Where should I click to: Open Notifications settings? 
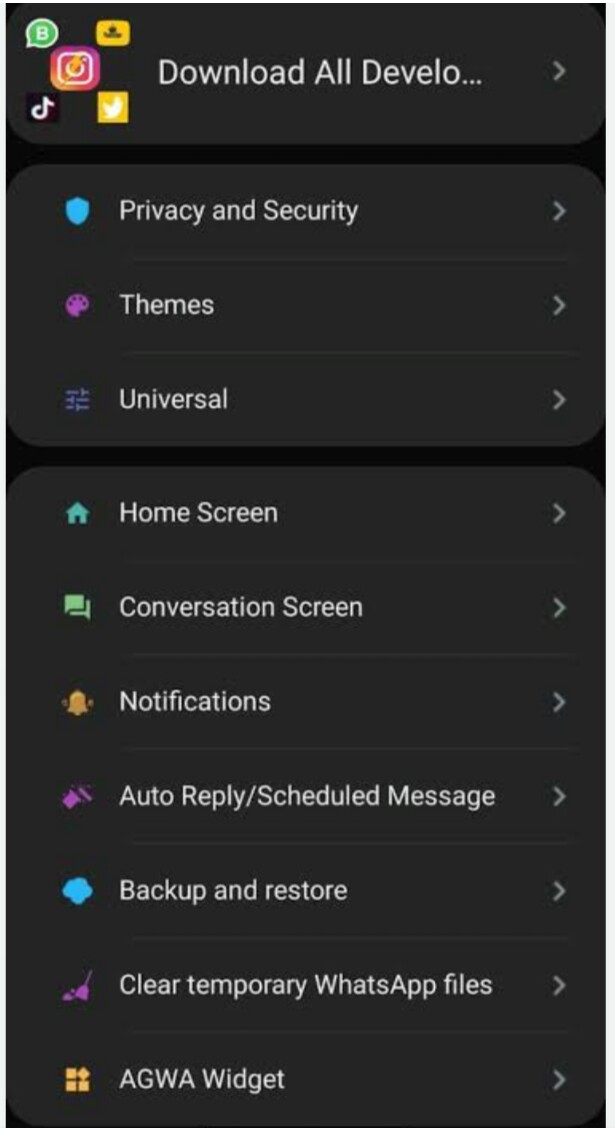pos(306,702)
